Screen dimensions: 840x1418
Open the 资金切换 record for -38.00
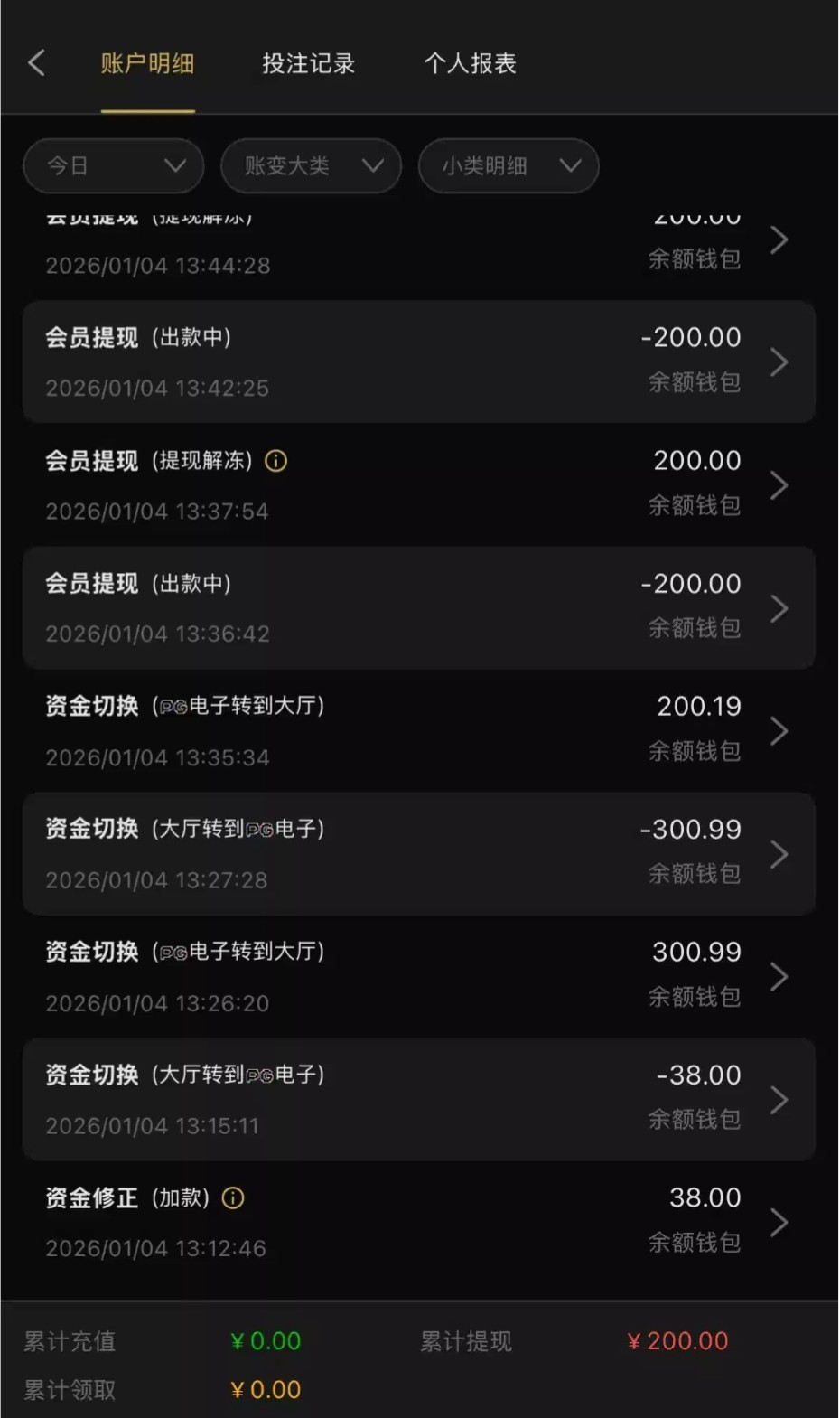[419, 1100]
